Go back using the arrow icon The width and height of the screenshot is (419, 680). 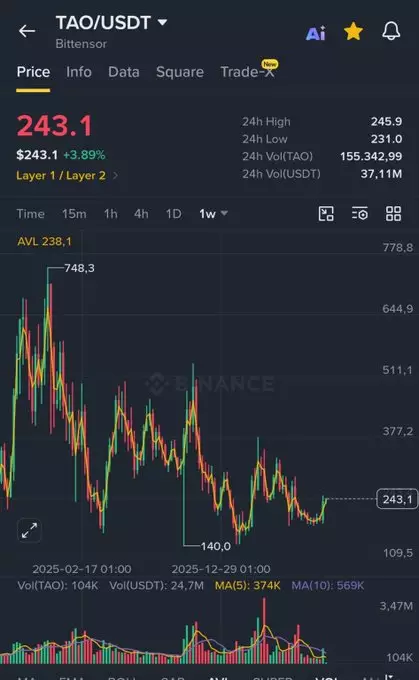click(27, 31)
